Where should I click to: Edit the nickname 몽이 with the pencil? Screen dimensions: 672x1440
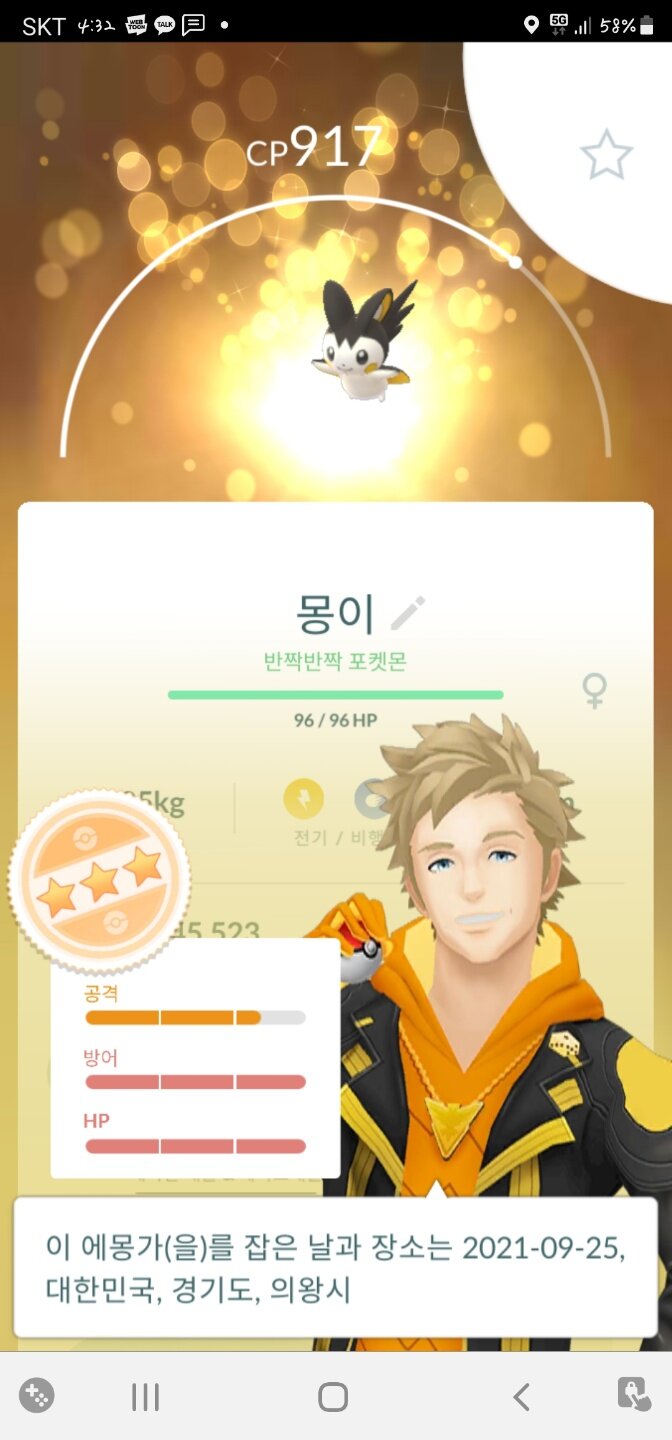tap(408, 612)
